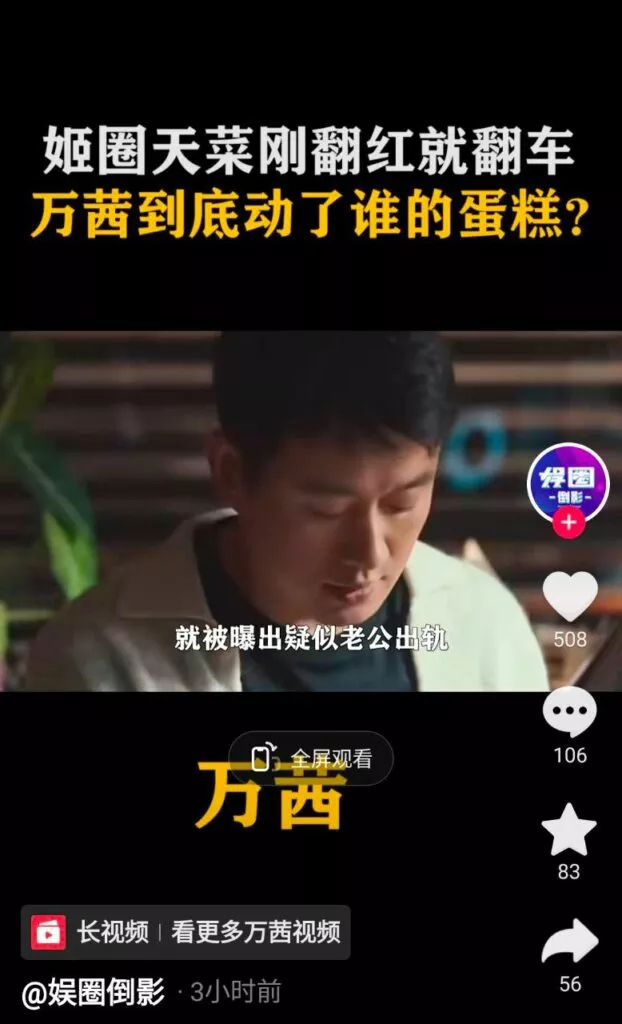Add this video to favorites
Image resolution: width=622 pixels, height=1024 pixels.
[x=569, y=830]
